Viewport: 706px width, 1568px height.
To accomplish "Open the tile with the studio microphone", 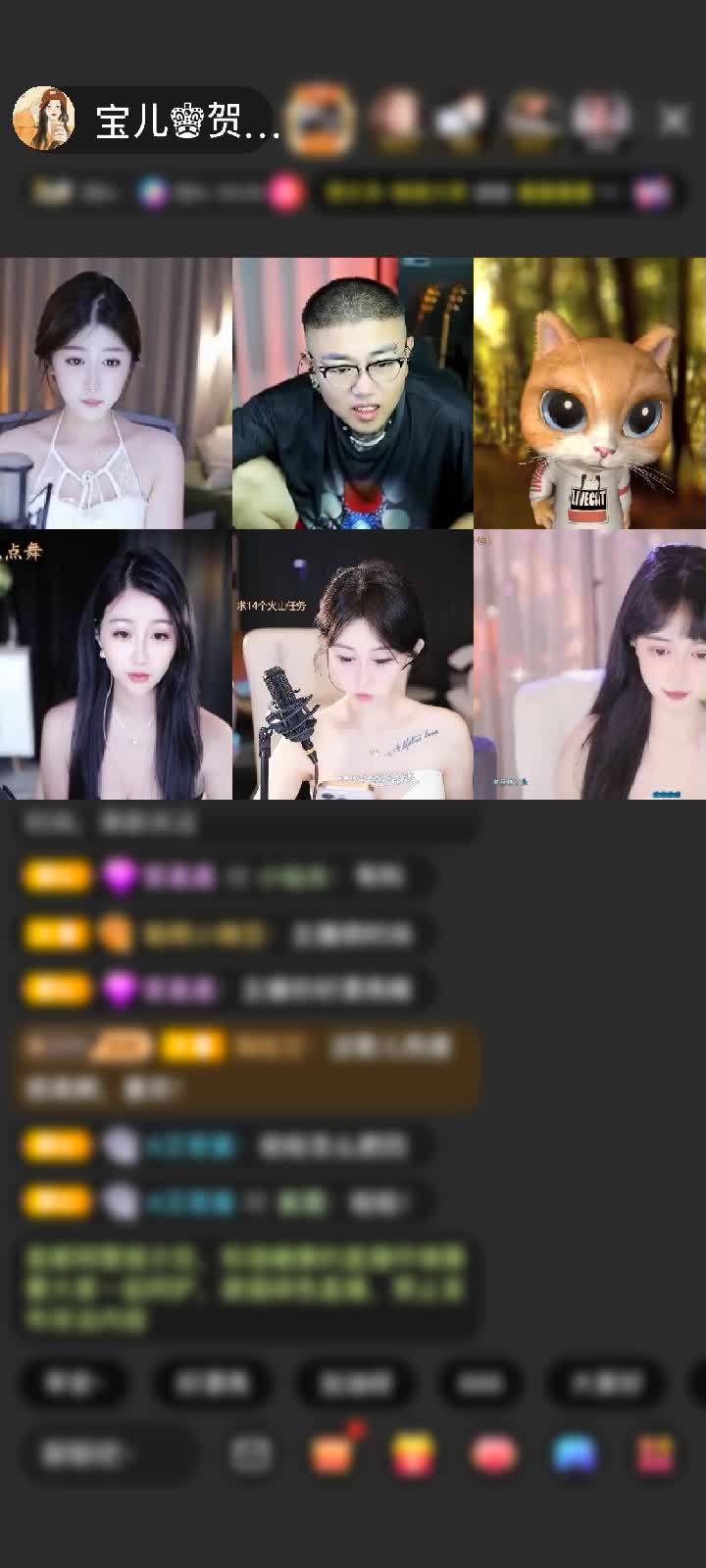I will coord(353,664).
